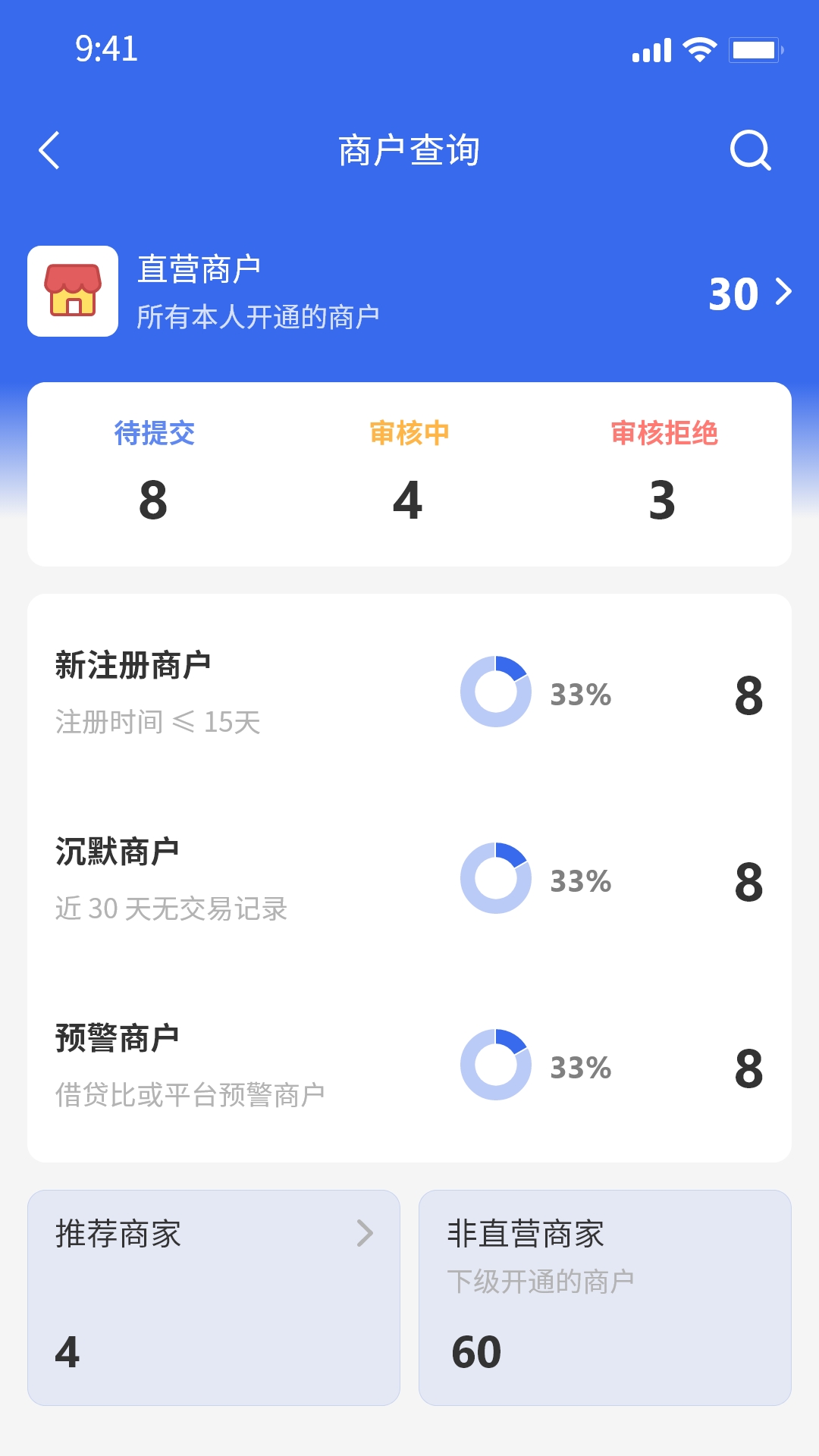Tap the Wi-Fi indicator in the status bar

pyautogui.click(x=698, y=48)
